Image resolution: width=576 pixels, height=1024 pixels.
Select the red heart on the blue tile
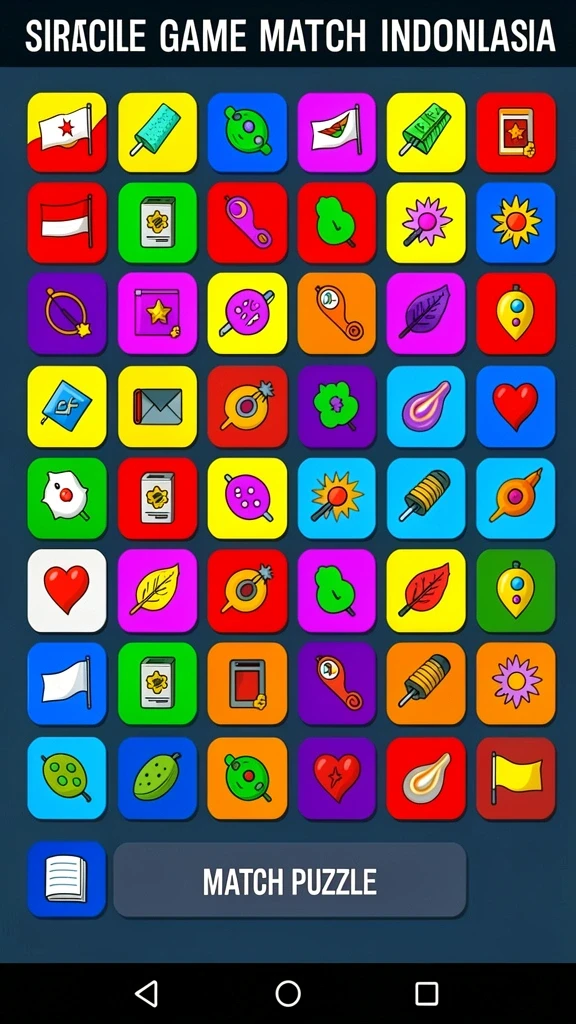516,407
